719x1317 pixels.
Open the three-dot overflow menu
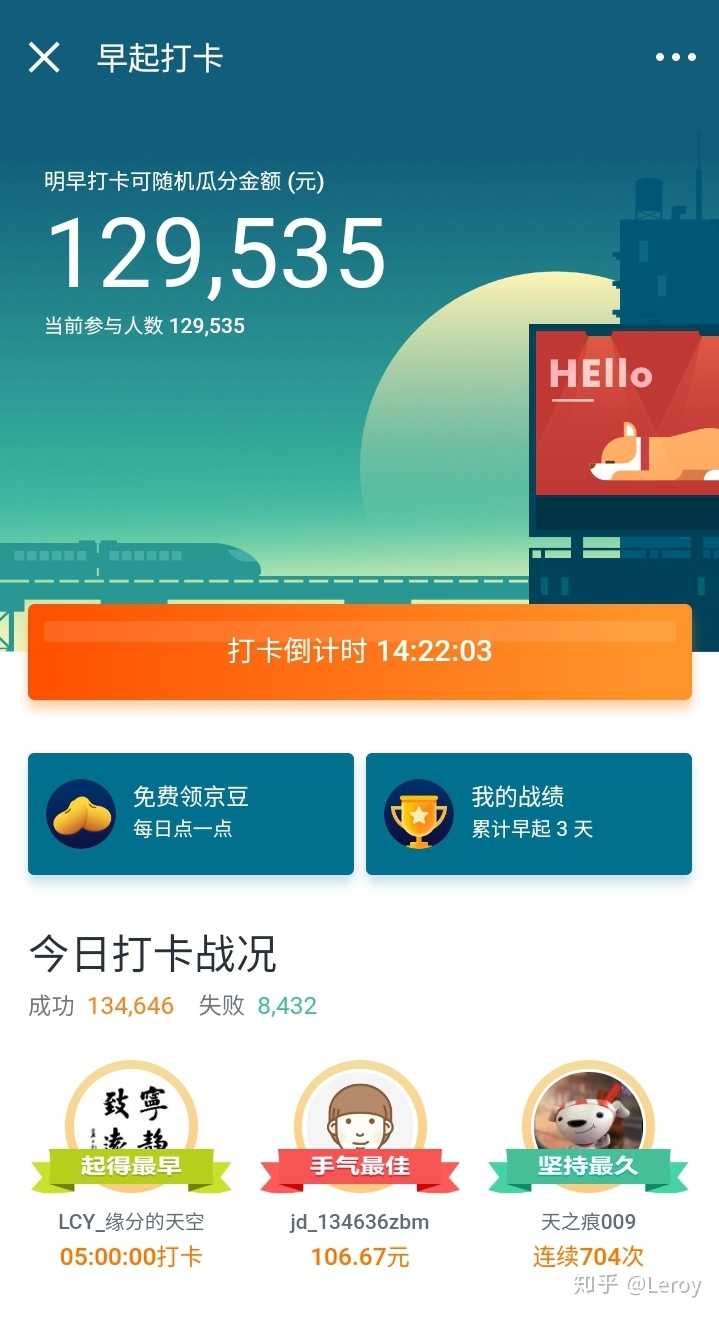coord(675,57)
